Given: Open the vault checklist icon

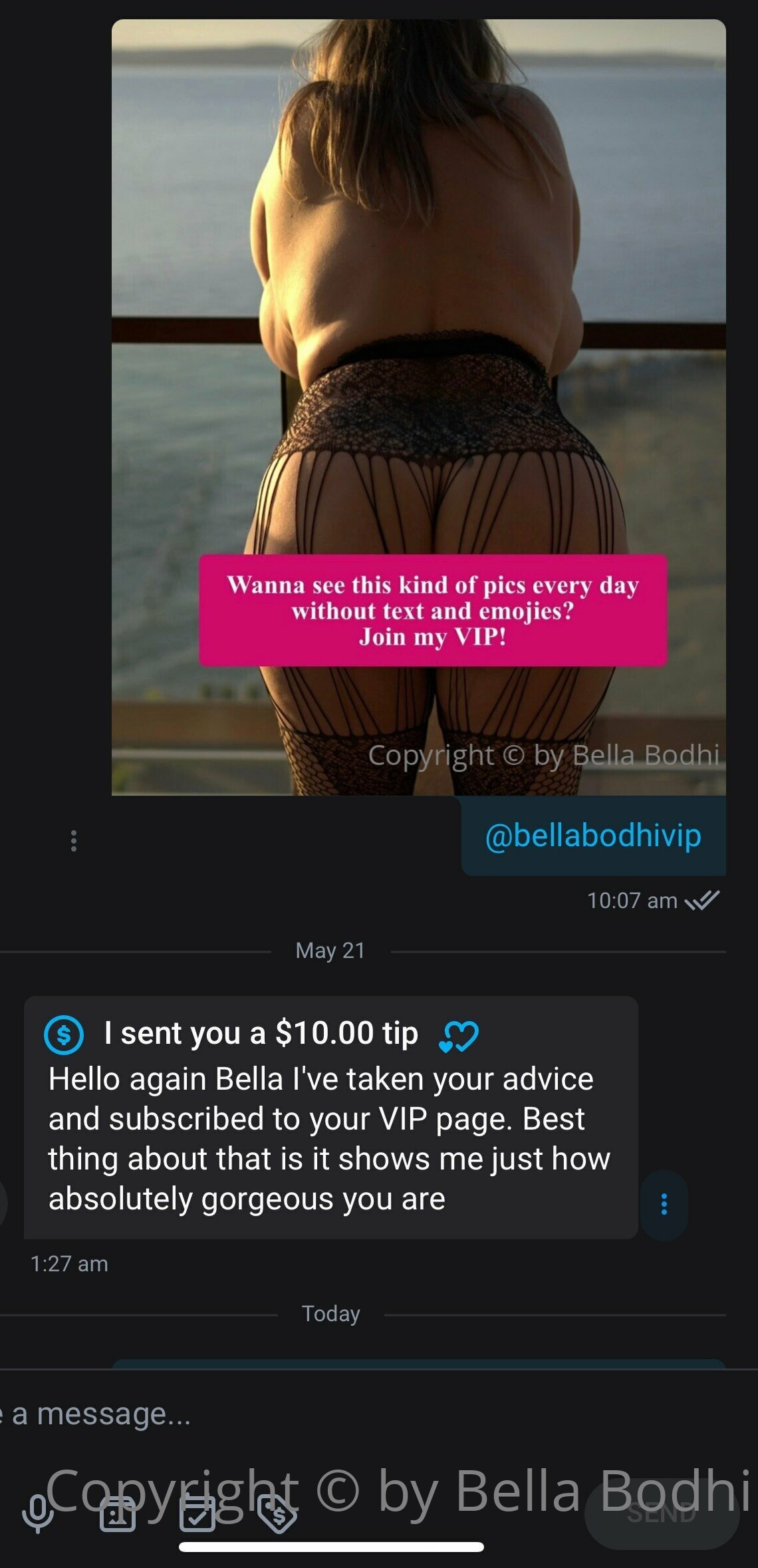Looking at the screenshot, I should click(197, 1514).
